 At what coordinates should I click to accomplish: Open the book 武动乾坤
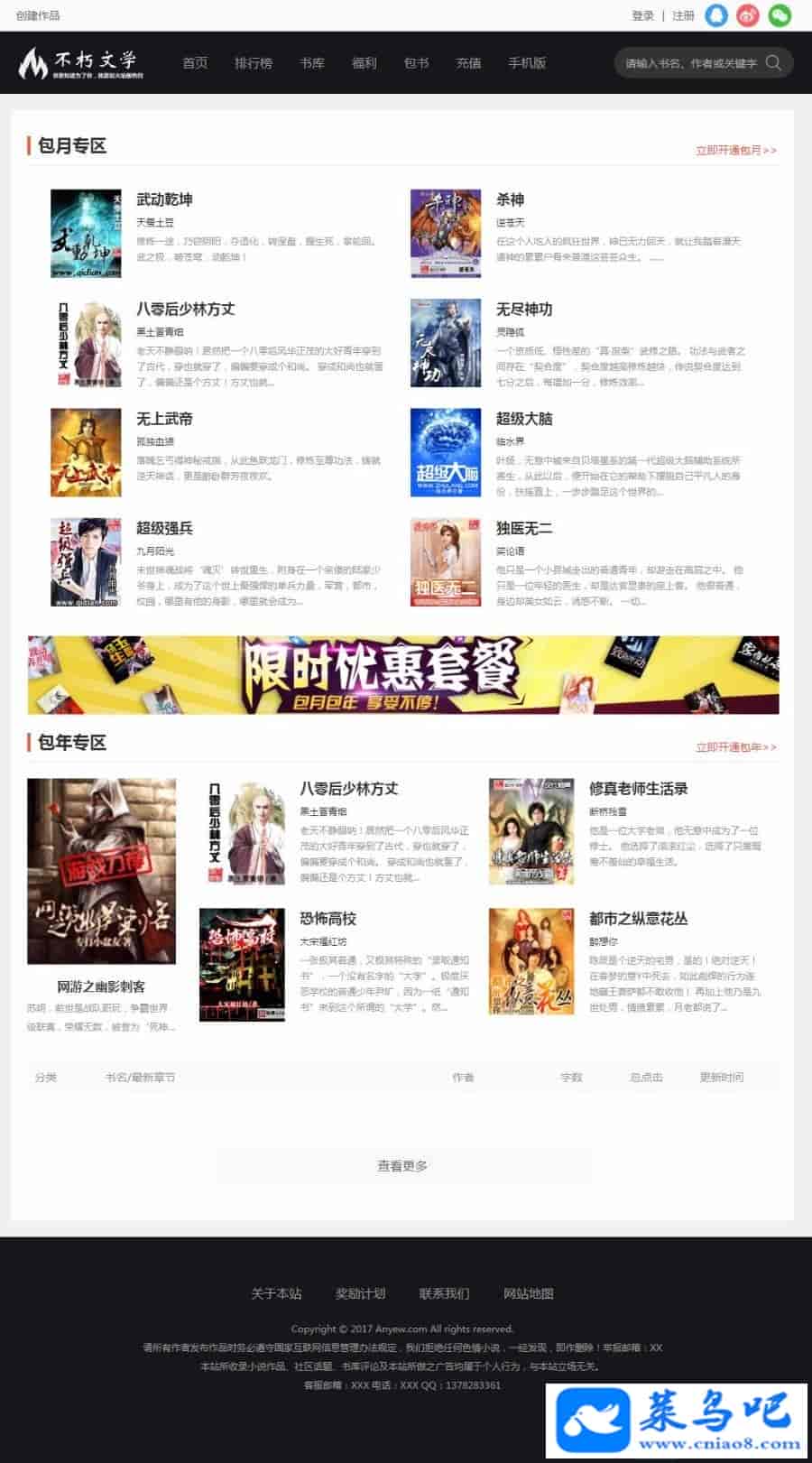pos(164,199)
